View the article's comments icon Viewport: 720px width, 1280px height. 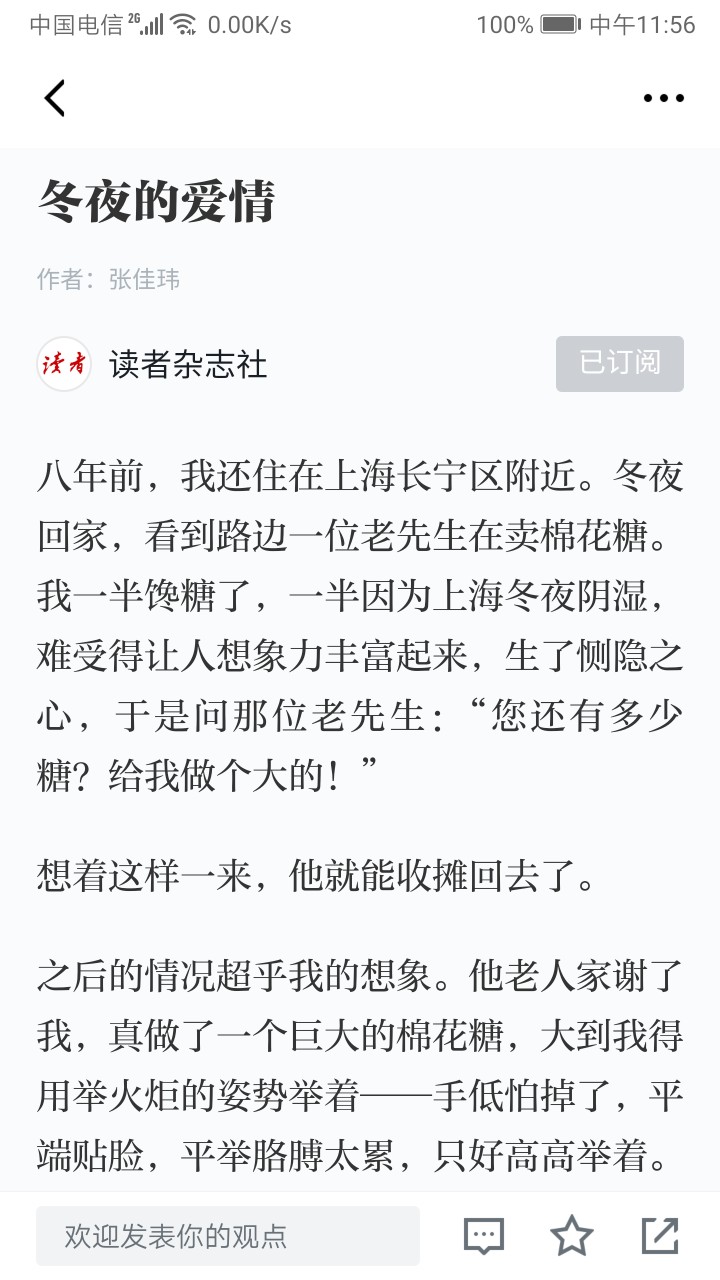(484, 1236)
